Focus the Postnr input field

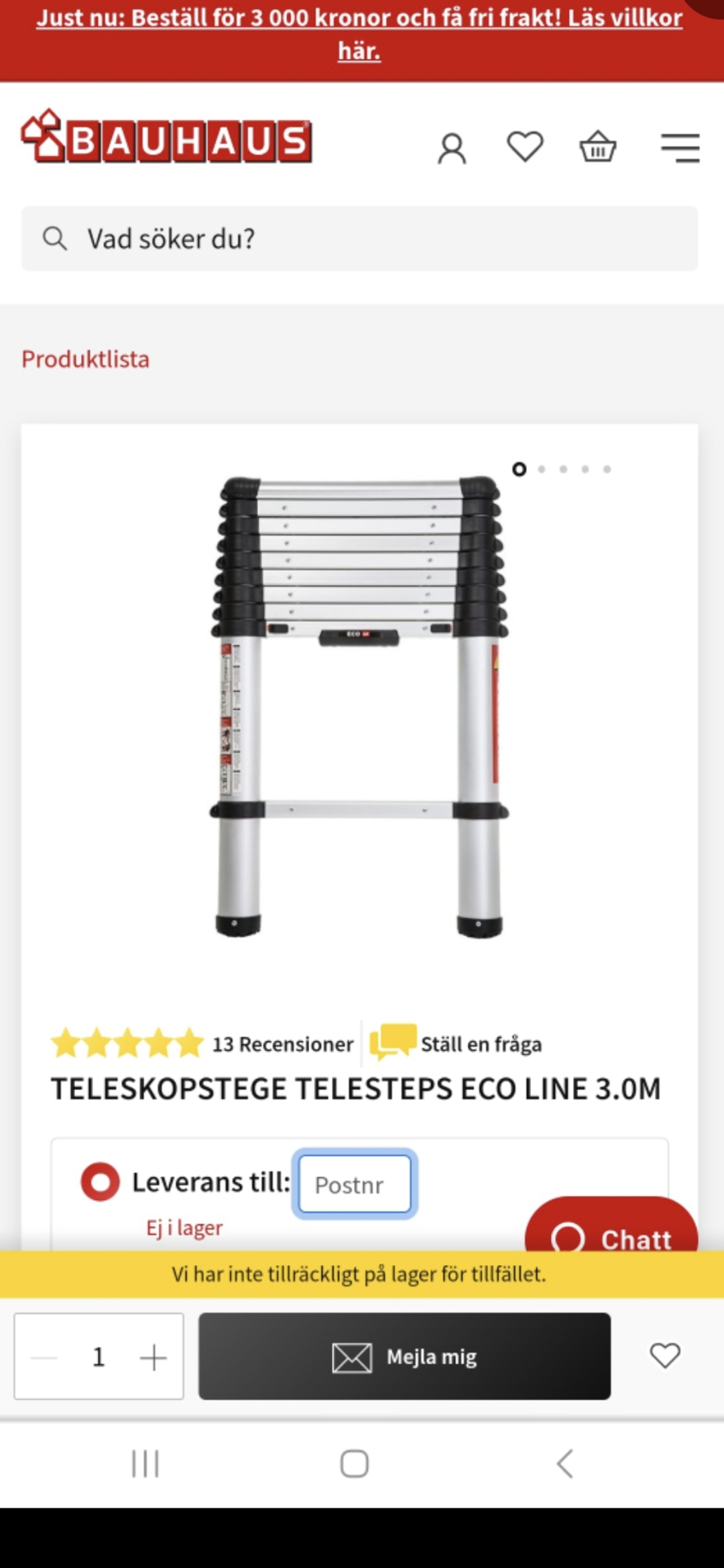click(355, 1184)
